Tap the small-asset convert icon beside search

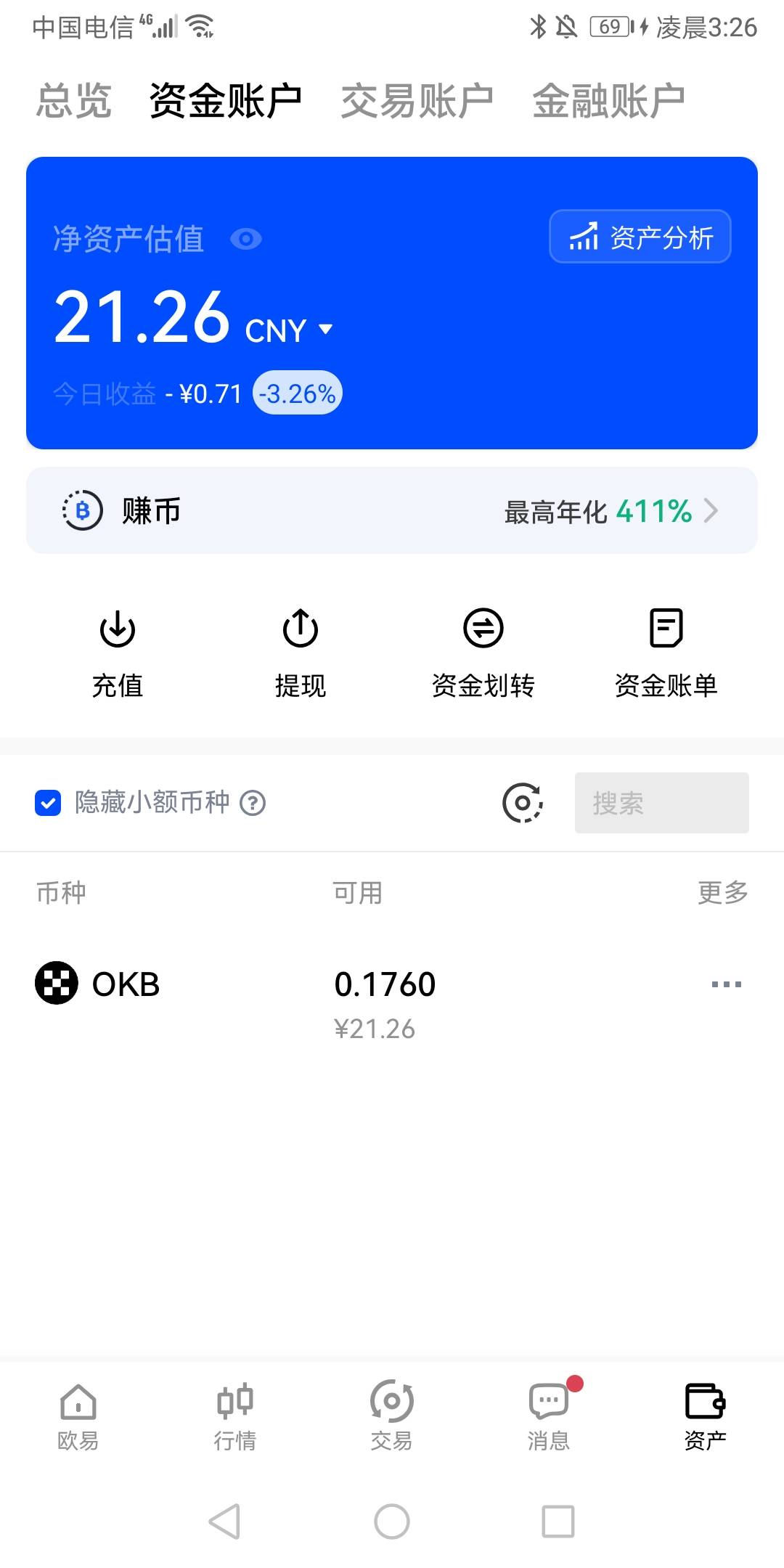point(523,803)
